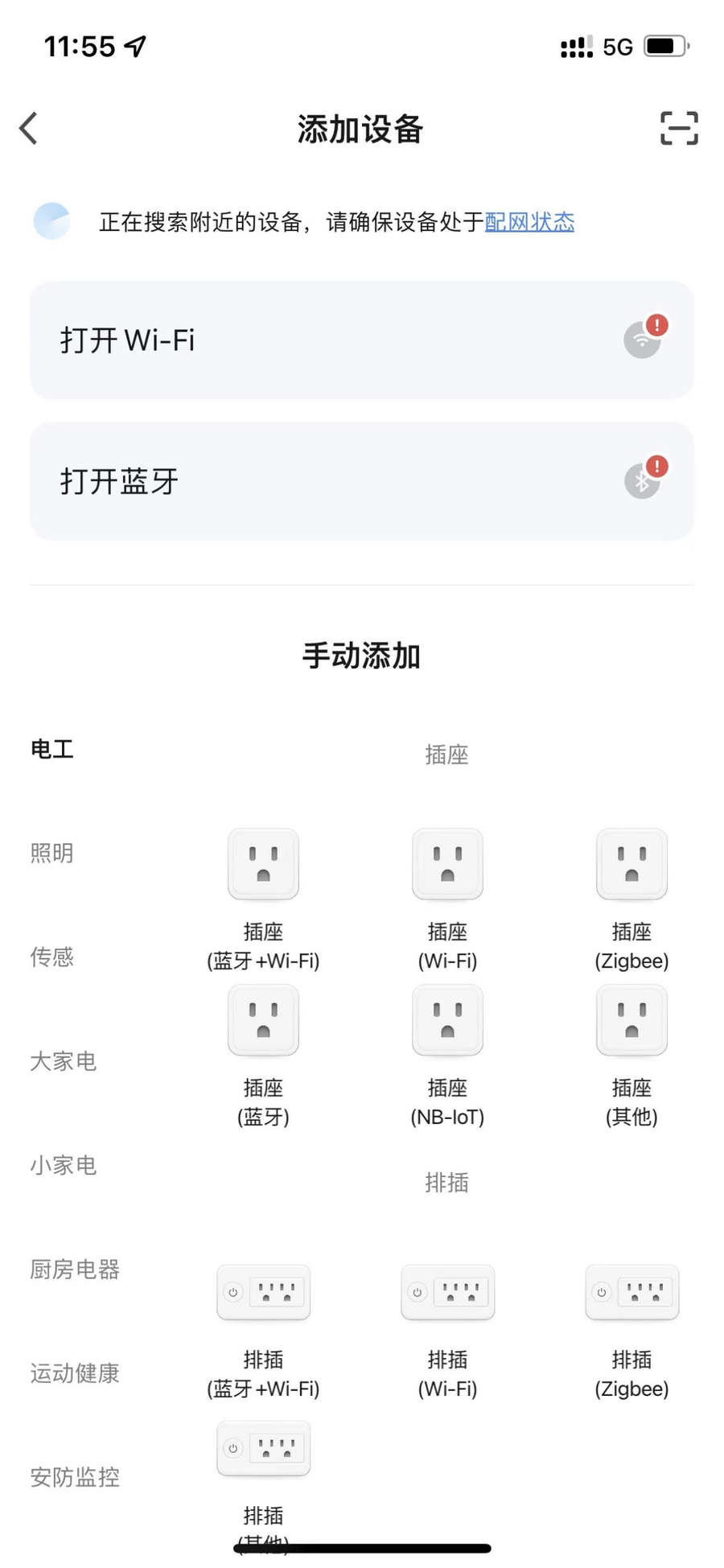This screenshot has height=1568, width=724.
Task: Open the 厨房电器 category section
Action: coord(74,1270)
